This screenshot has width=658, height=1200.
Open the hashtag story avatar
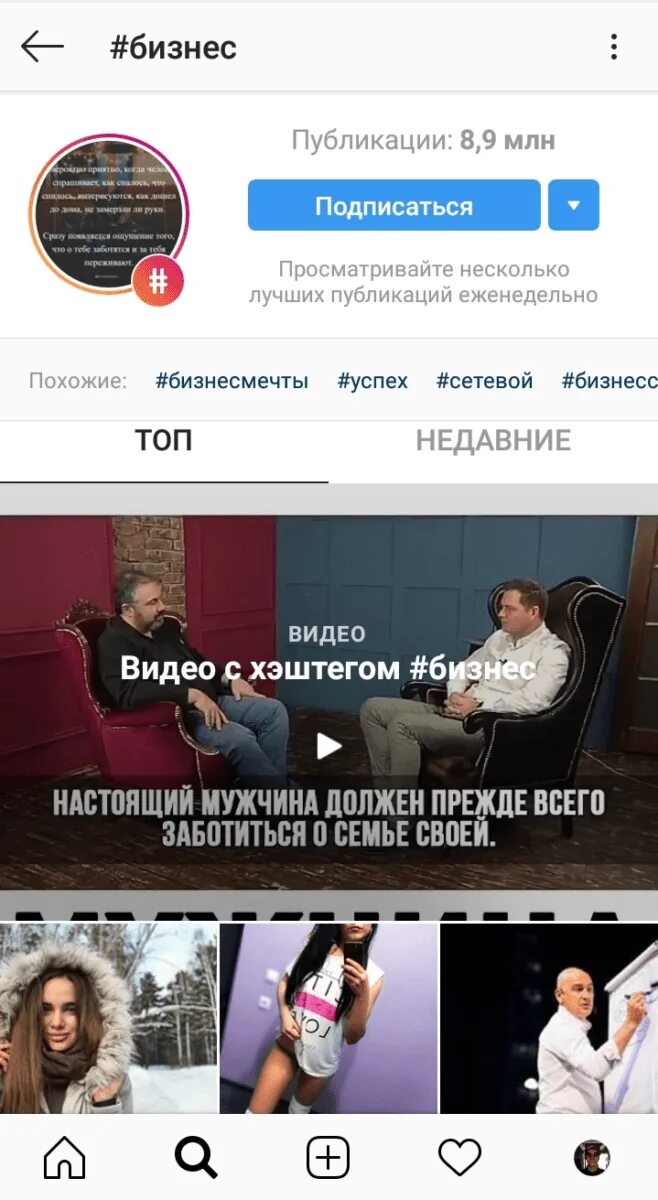pos(108,217)
